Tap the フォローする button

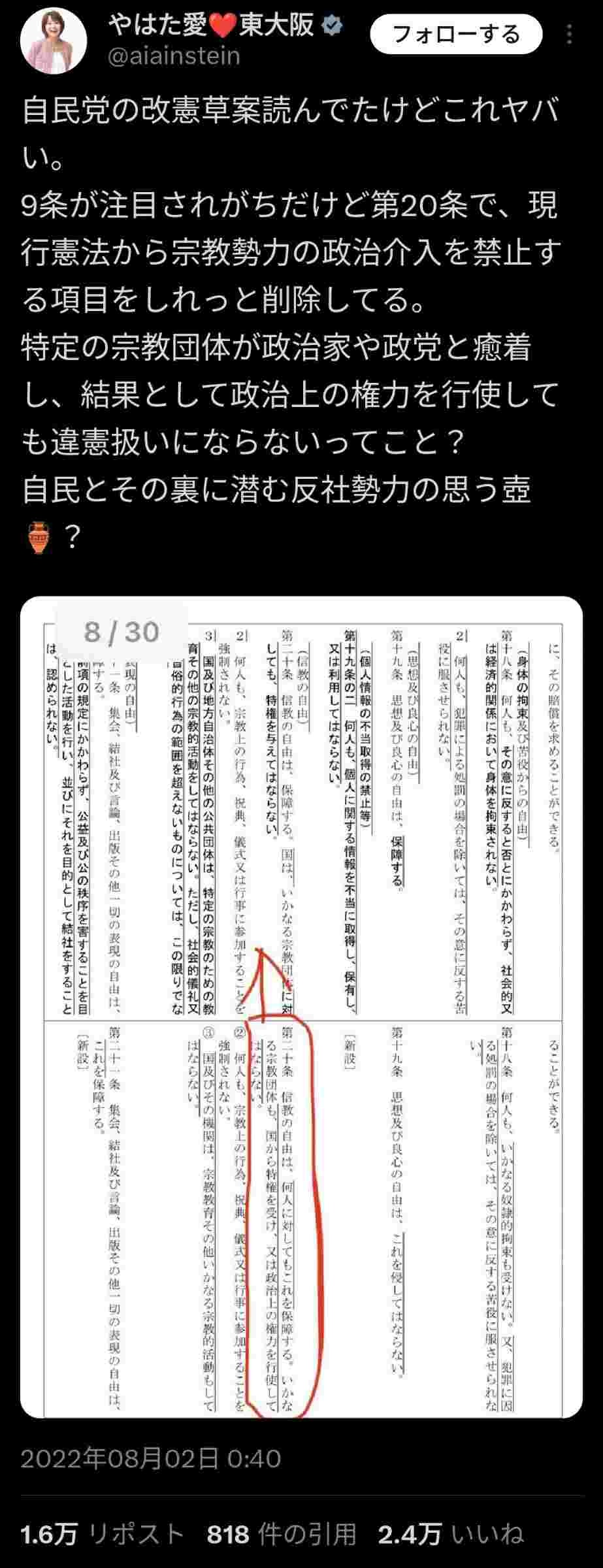tap(456, 34)
